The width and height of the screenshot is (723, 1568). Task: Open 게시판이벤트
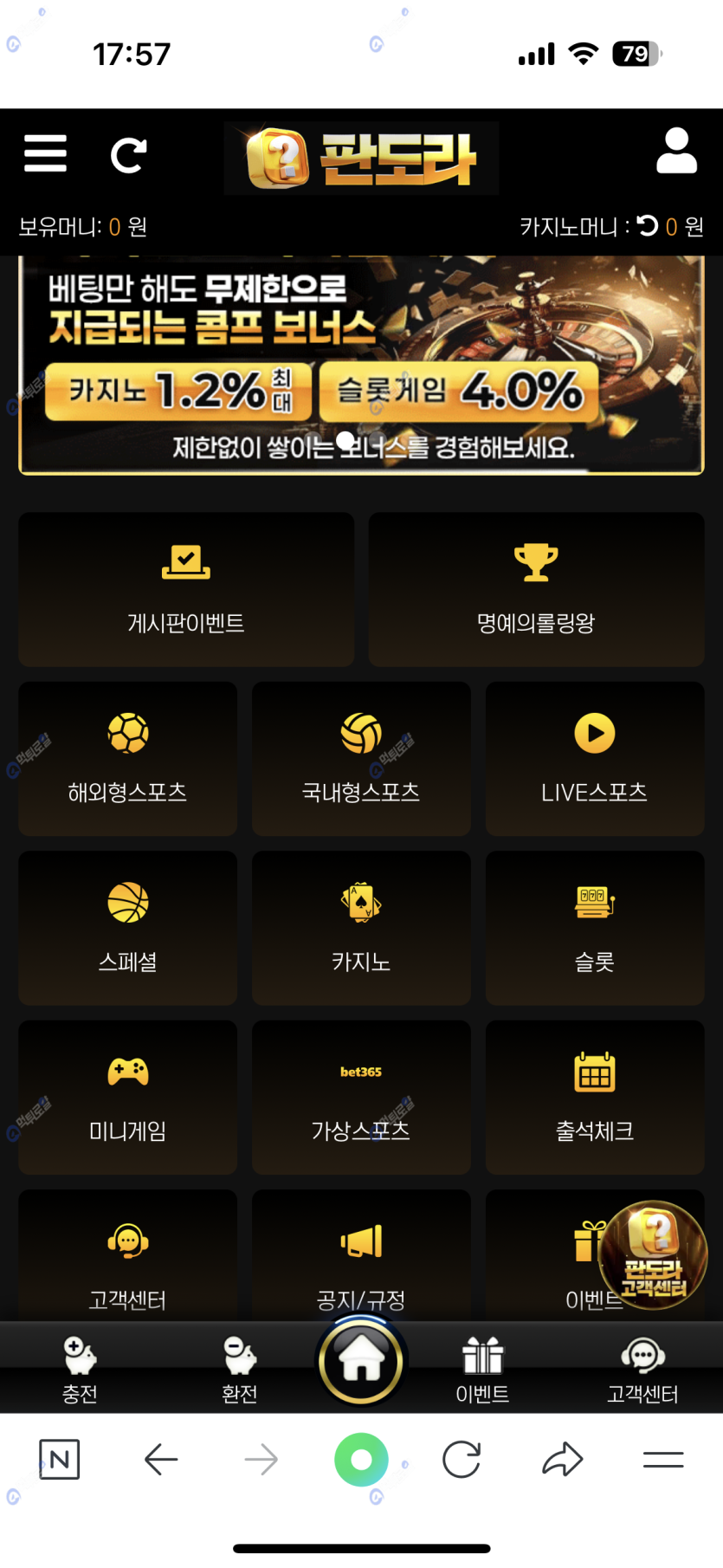[186, 589]
